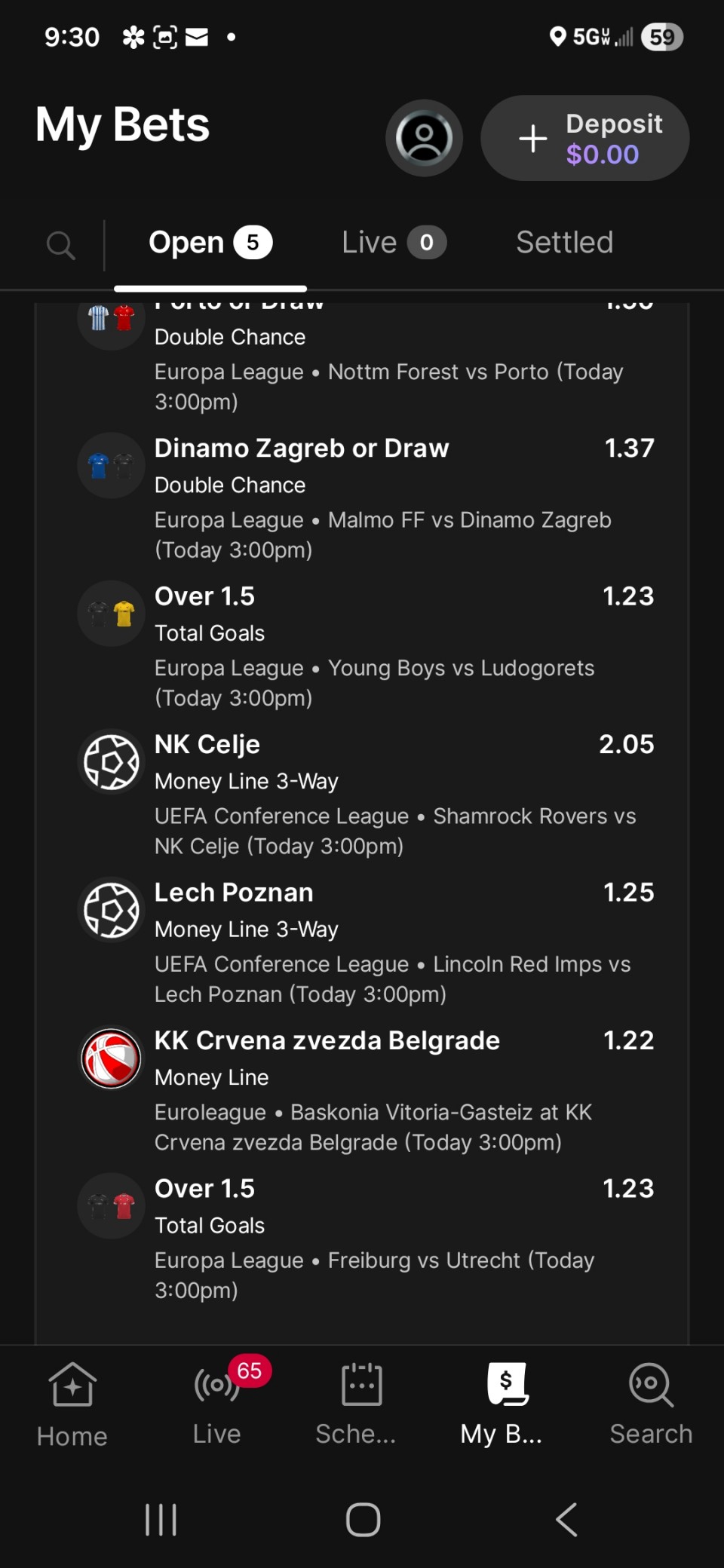Go to the Home tab
The width and height of the screenshot is (724, 1568).
tap(72, 1404)
